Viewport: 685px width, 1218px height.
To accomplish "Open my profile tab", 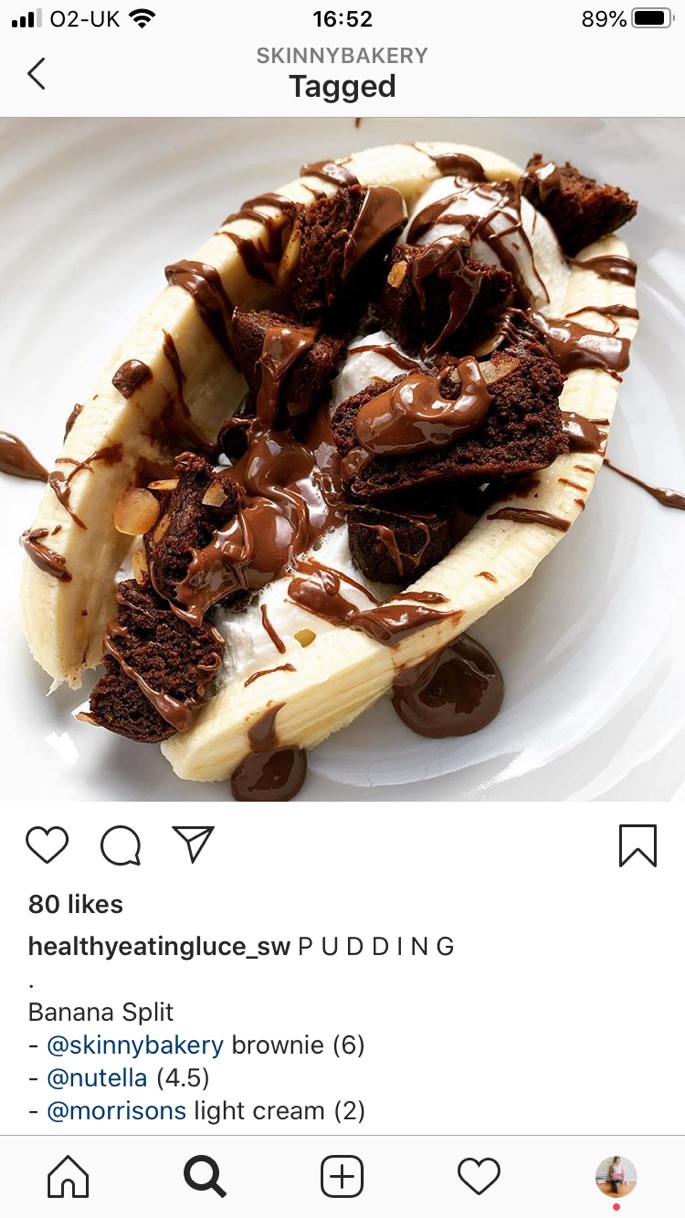I will [616, 1177].
